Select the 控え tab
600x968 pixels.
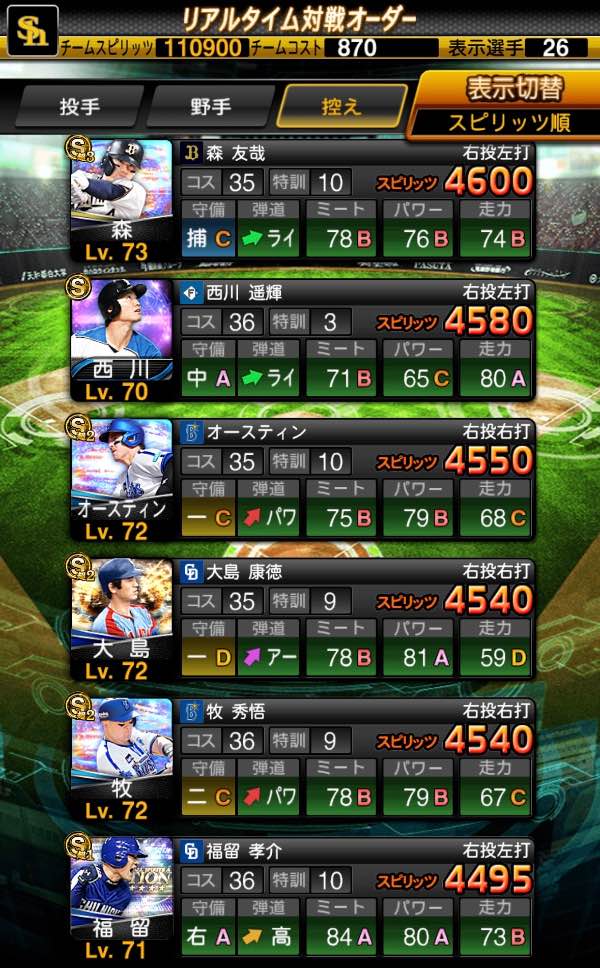click(341, 107)
